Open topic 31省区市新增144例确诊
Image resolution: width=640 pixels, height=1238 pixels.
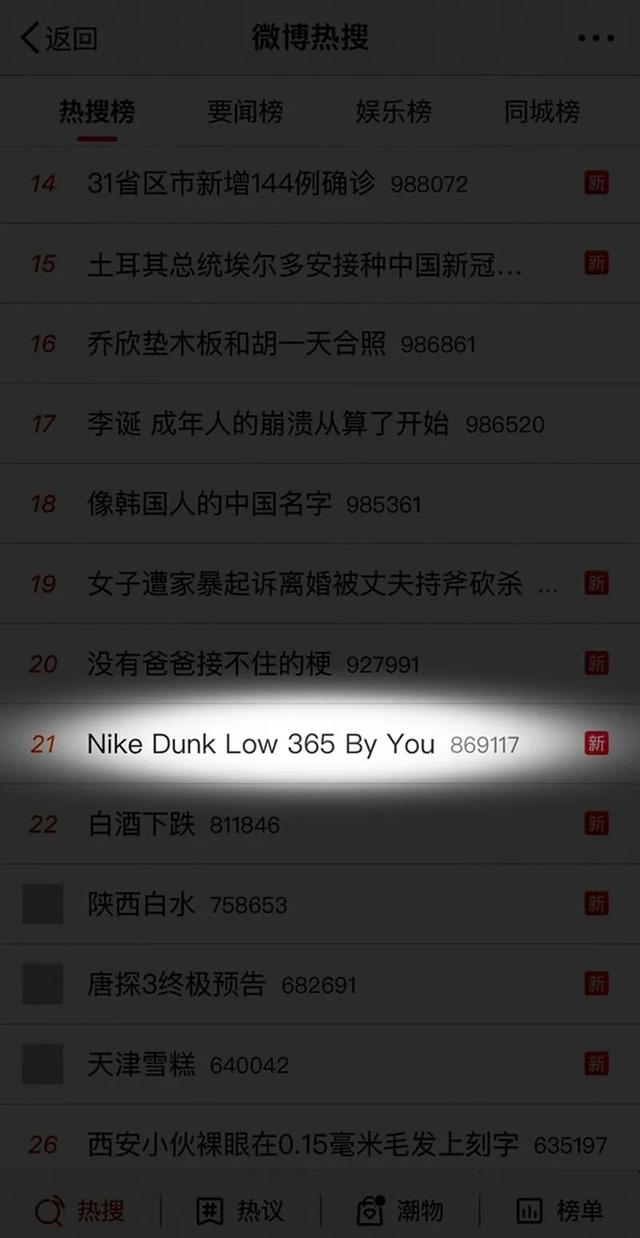pos(320,183)
